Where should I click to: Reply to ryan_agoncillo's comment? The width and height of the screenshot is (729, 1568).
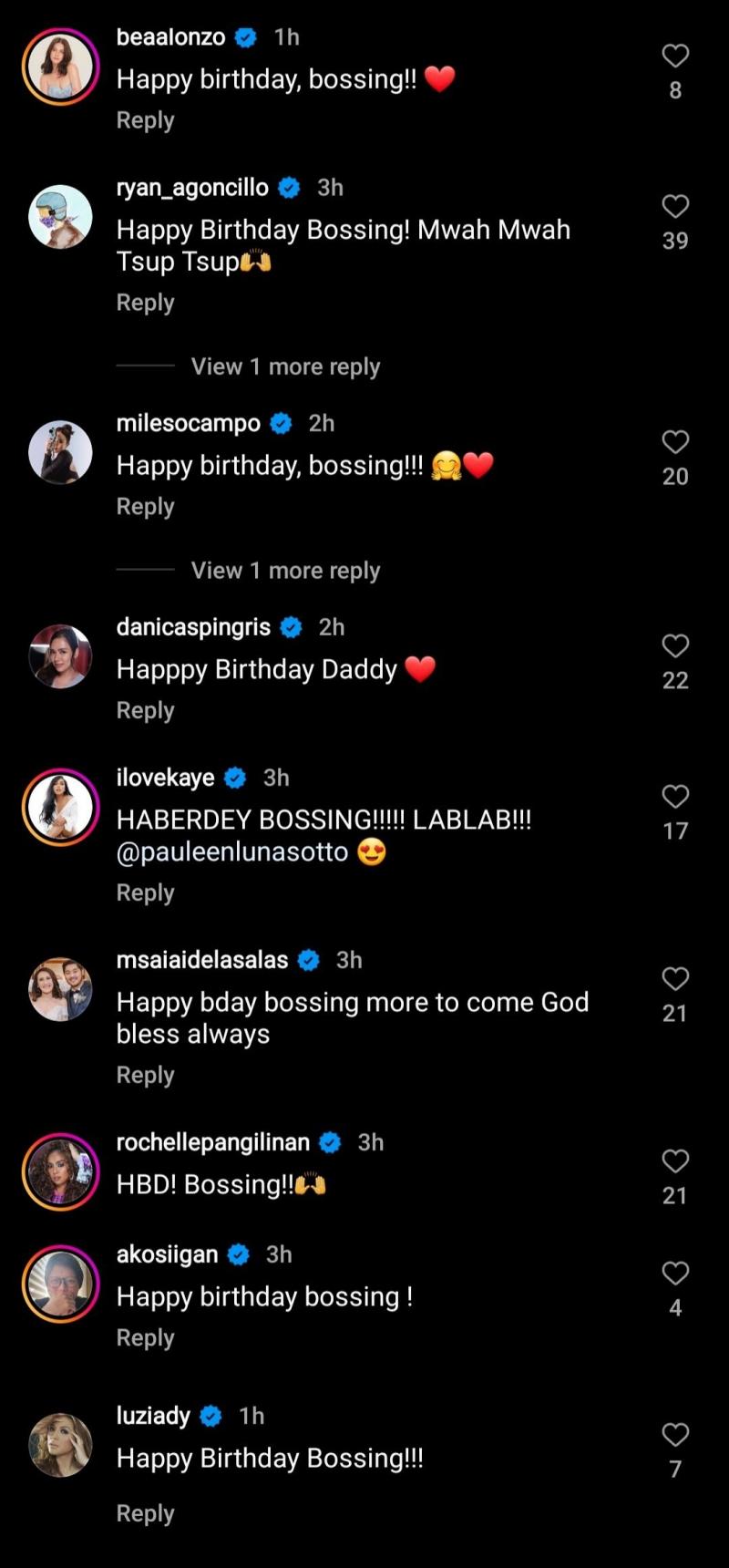pyautogui.click(x=145, y=303)
